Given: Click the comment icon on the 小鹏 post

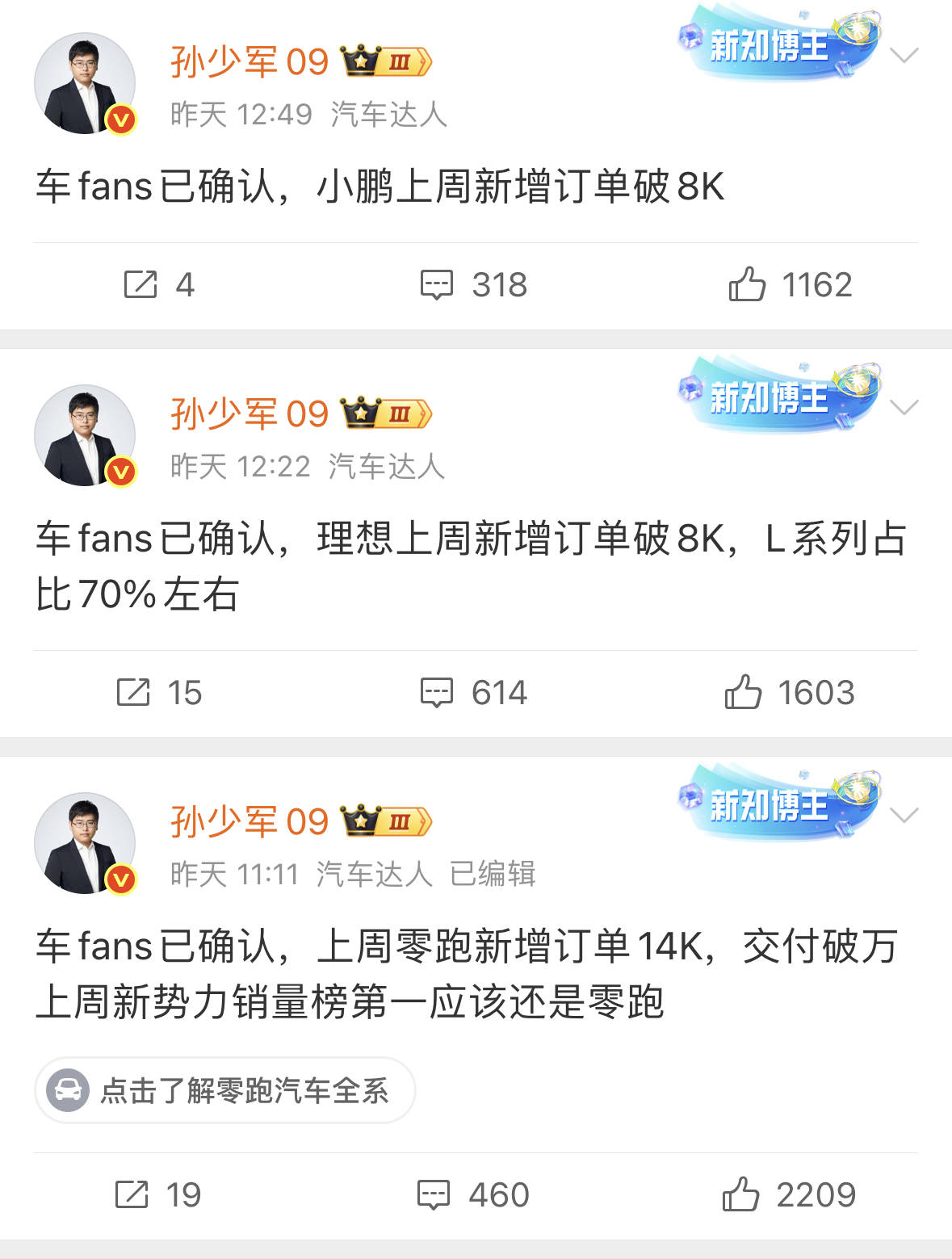Looking at the screenshot, I should (x=435, y=284).
